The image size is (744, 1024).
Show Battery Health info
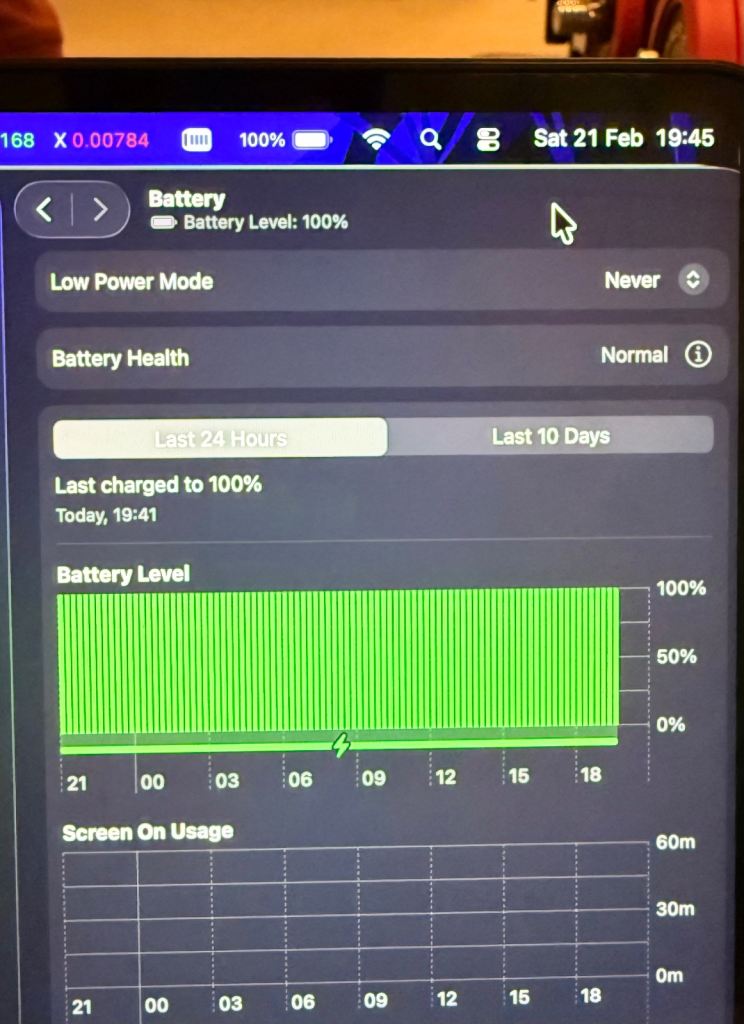698,355
